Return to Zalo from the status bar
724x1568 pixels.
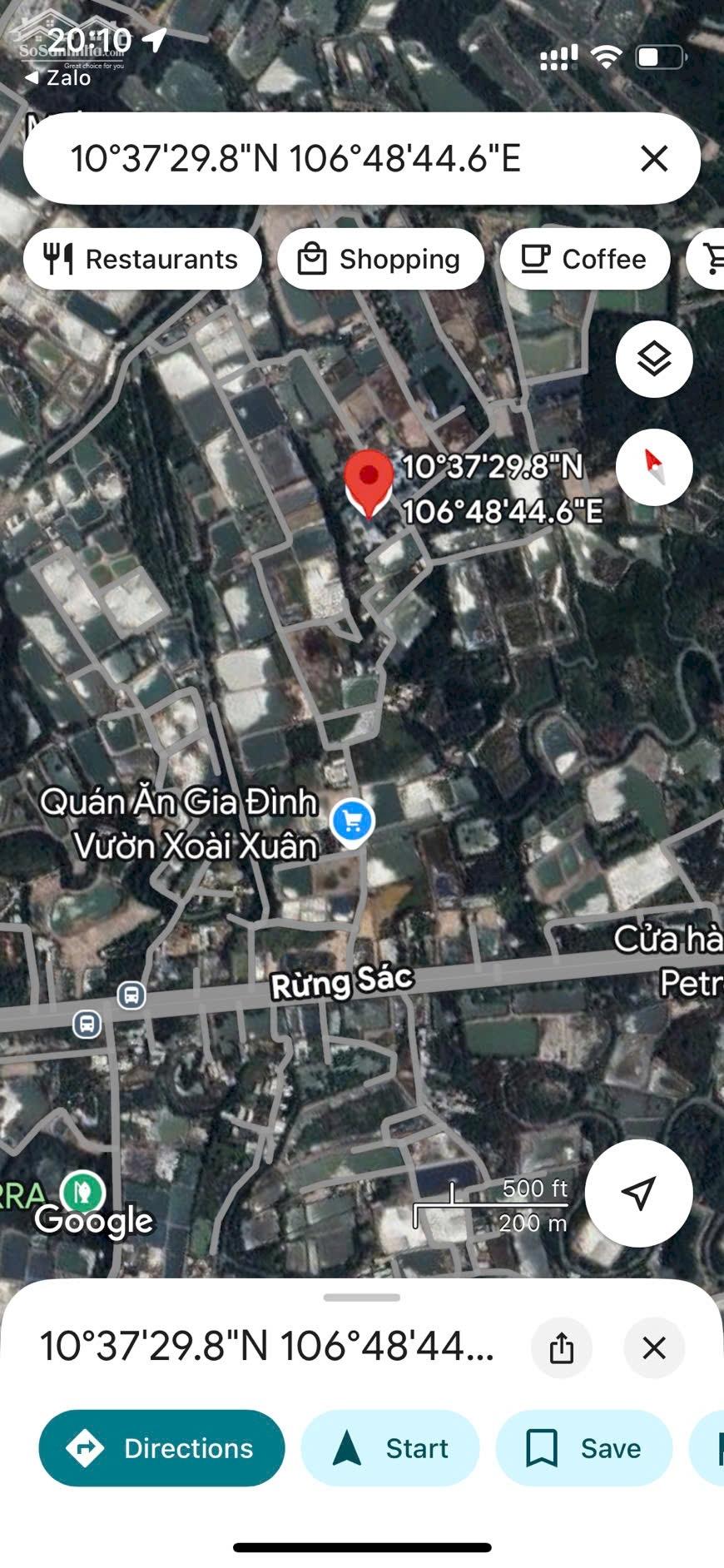point(57,78)
